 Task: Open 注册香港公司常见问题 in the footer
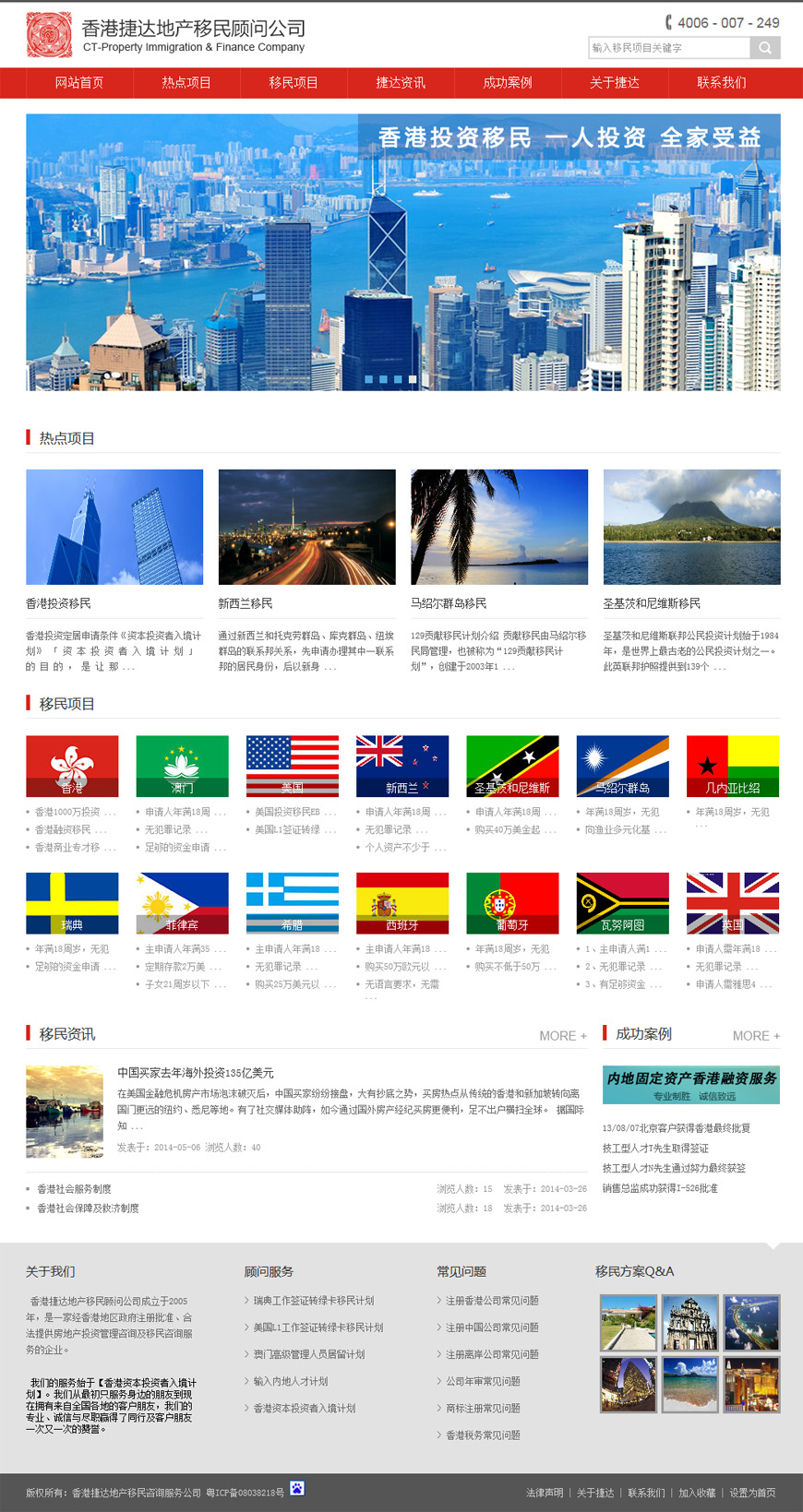[x=492, y=1301]
